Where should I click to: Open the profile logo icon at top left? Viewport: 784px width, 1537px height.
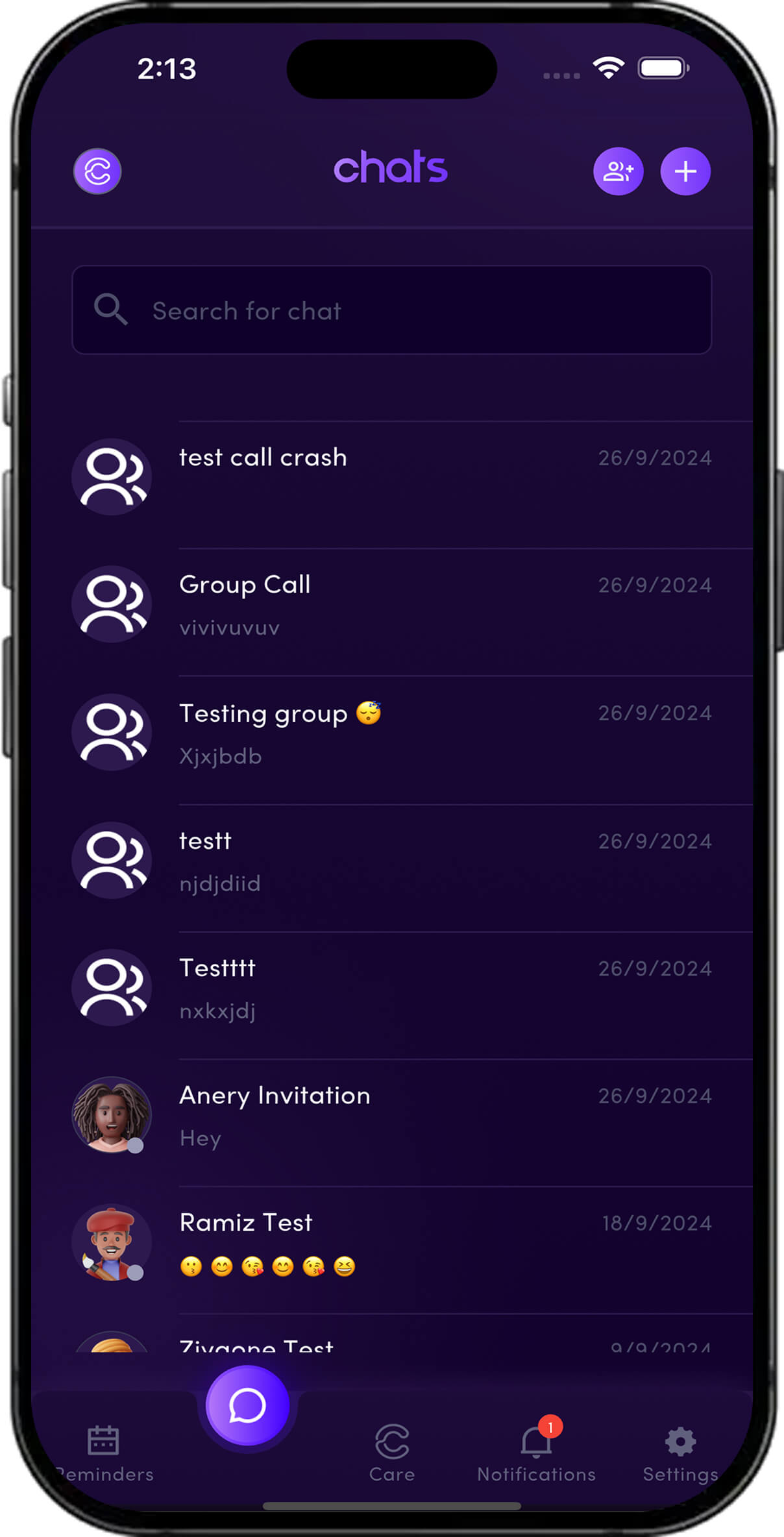pos(97,171)
